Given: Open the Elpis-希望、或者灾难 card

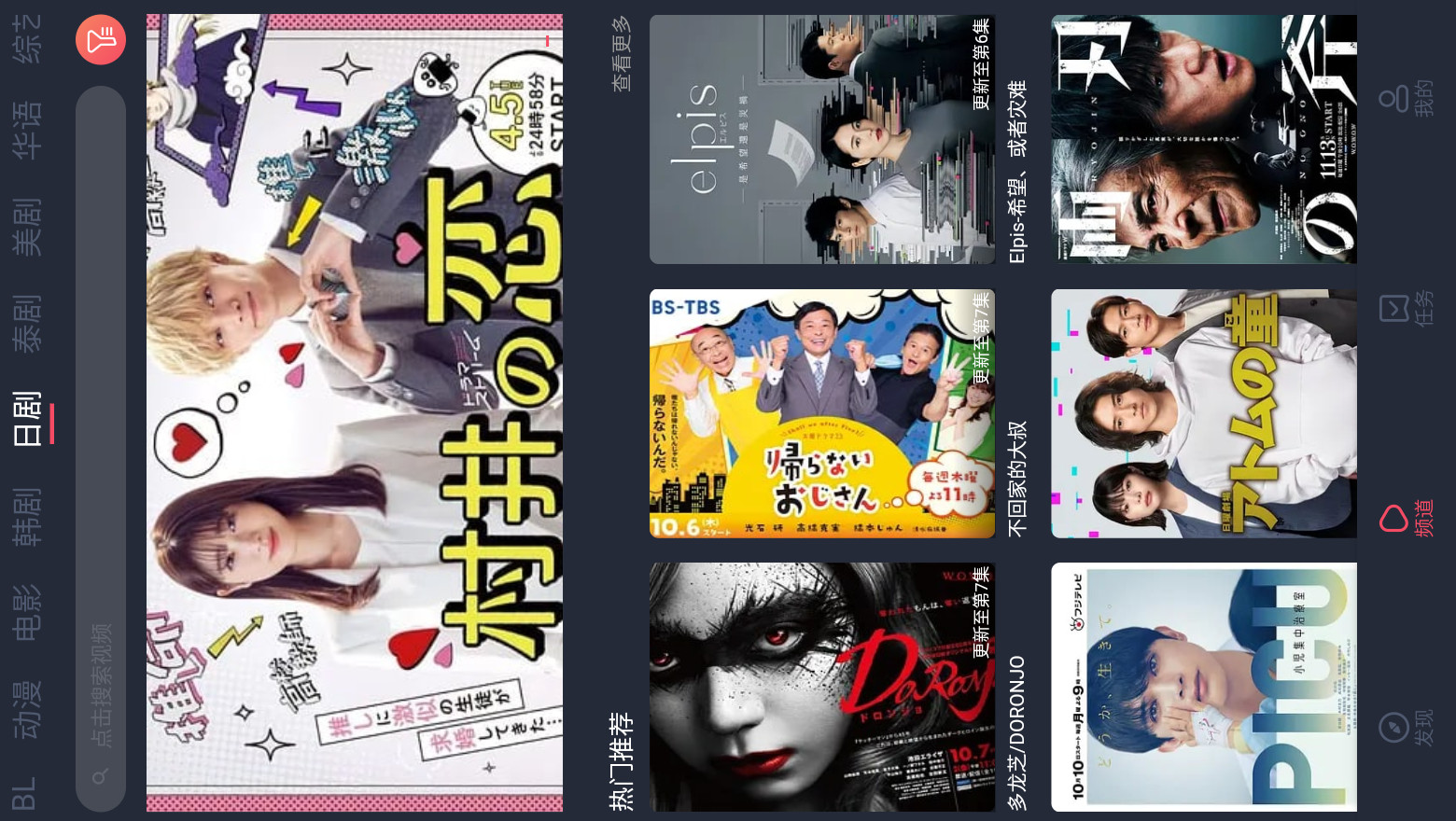Looking at the screenshot, I should (821, 139).
